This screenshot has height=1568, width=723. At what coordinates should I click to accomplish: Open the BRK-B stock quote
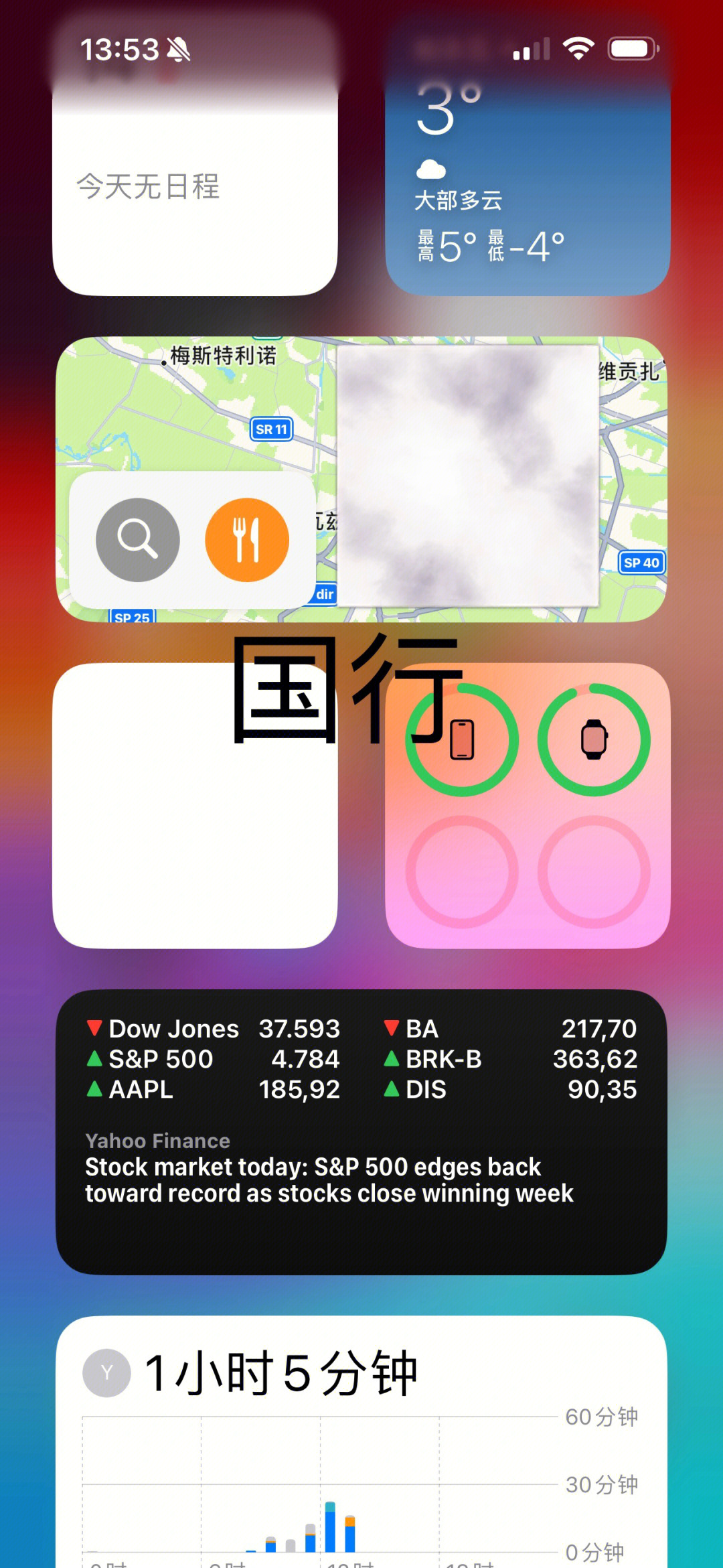[x=510, y=1060]
